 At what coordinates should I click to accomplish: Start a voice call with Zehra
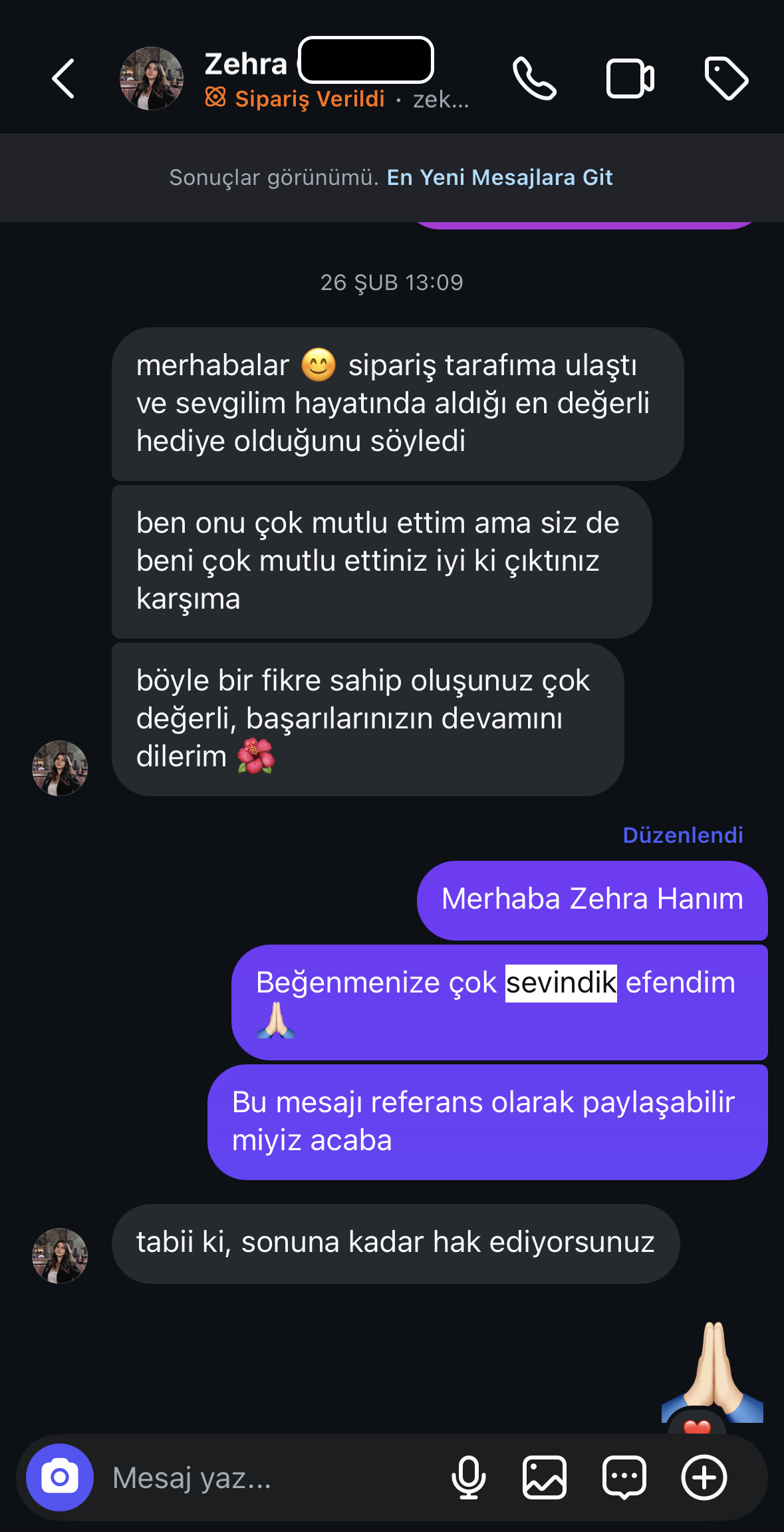point(534,78)
